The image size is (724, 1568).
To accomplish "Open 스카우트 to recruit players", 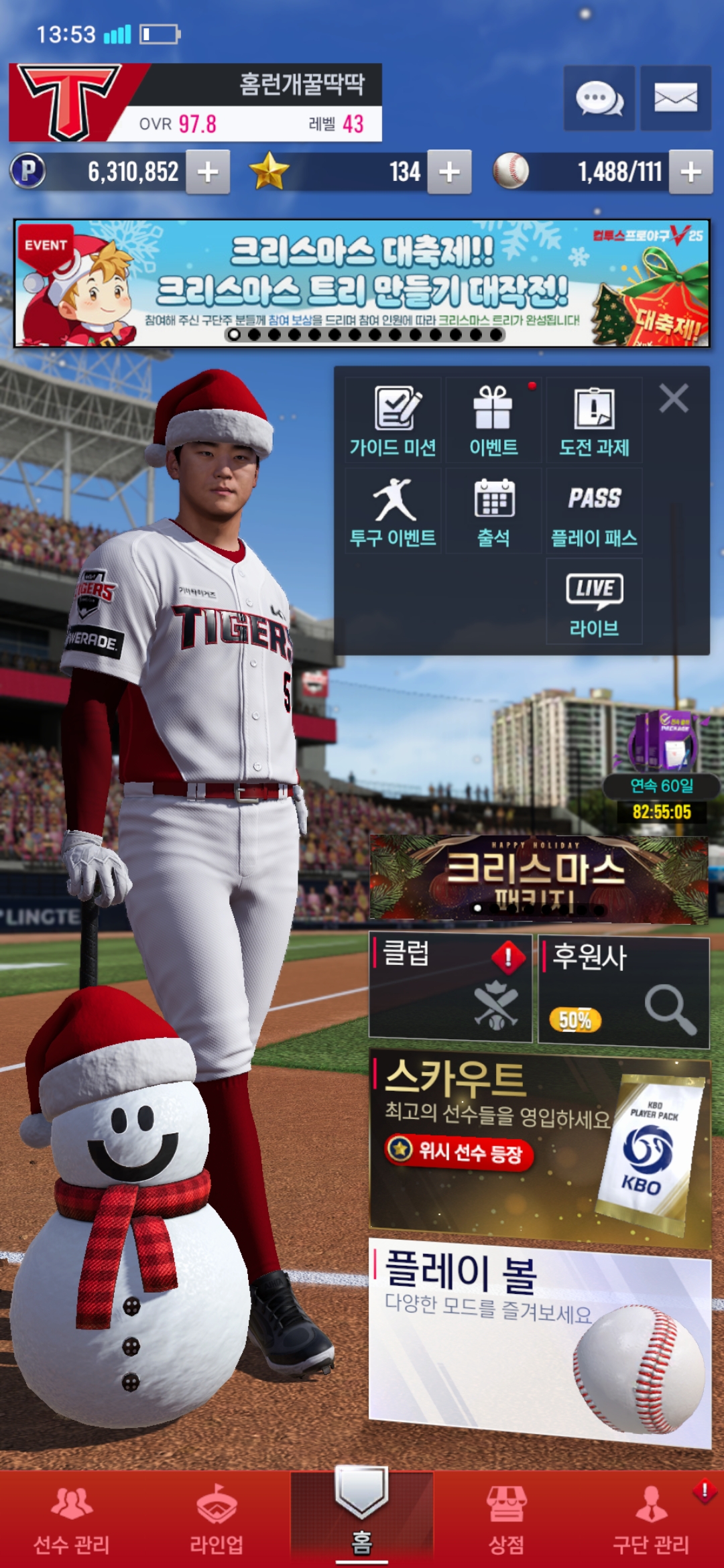I will point(539,1147).
